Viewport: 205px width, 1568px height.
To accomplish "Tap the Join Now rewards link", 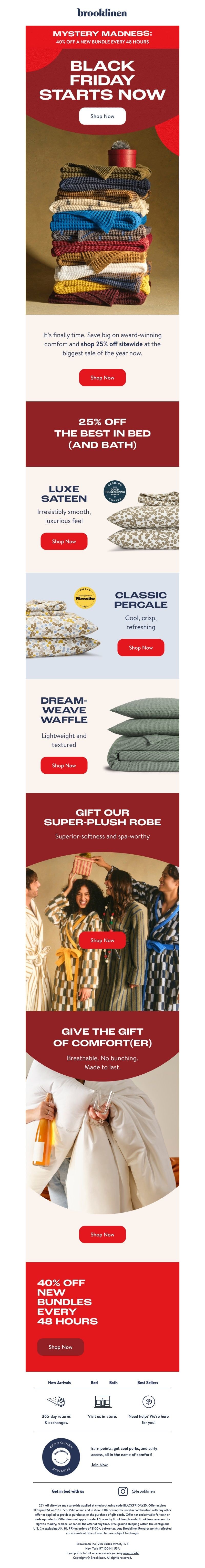I will 99,1465.
